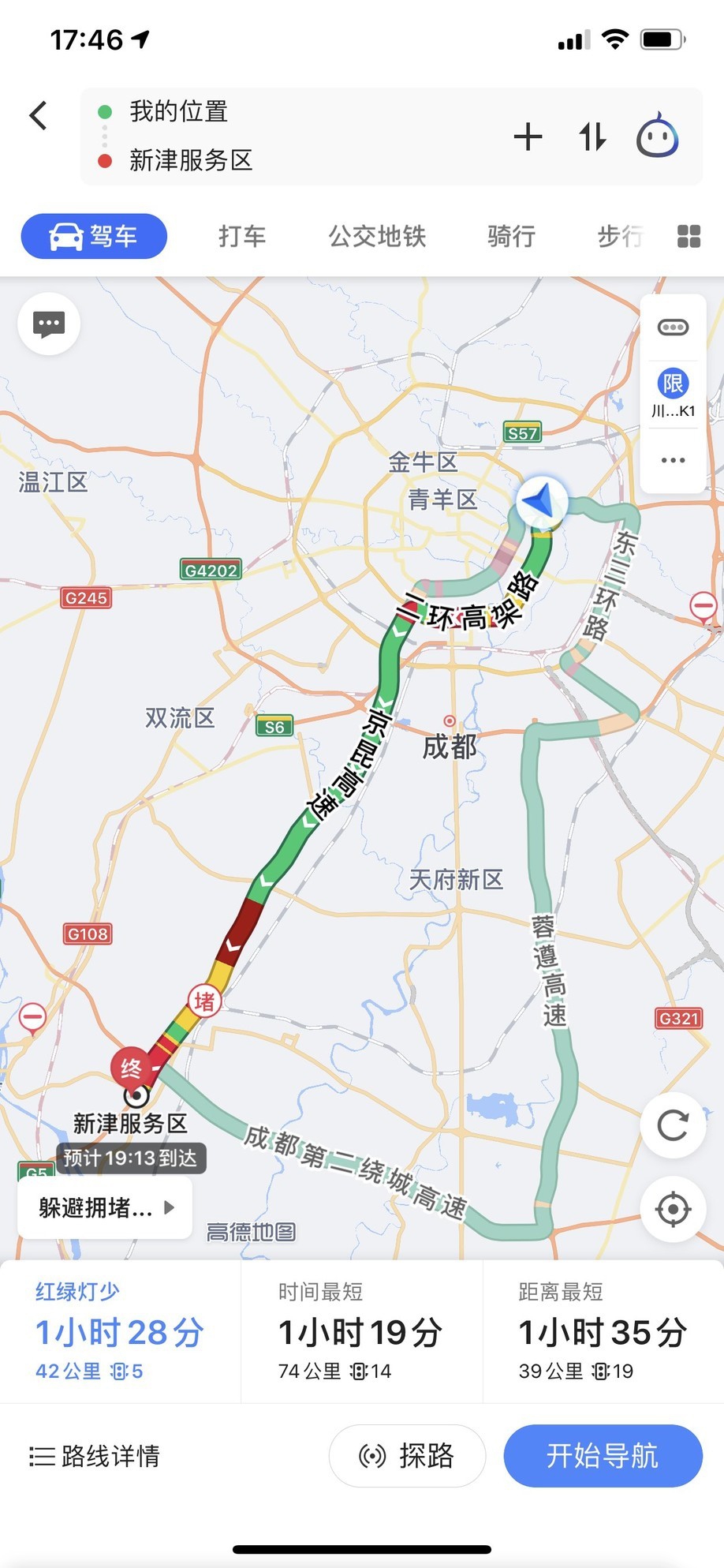Switch to the 骑行 tab
The width and height of the screenshot is (724, 1568).
click(x=511, y=236)
